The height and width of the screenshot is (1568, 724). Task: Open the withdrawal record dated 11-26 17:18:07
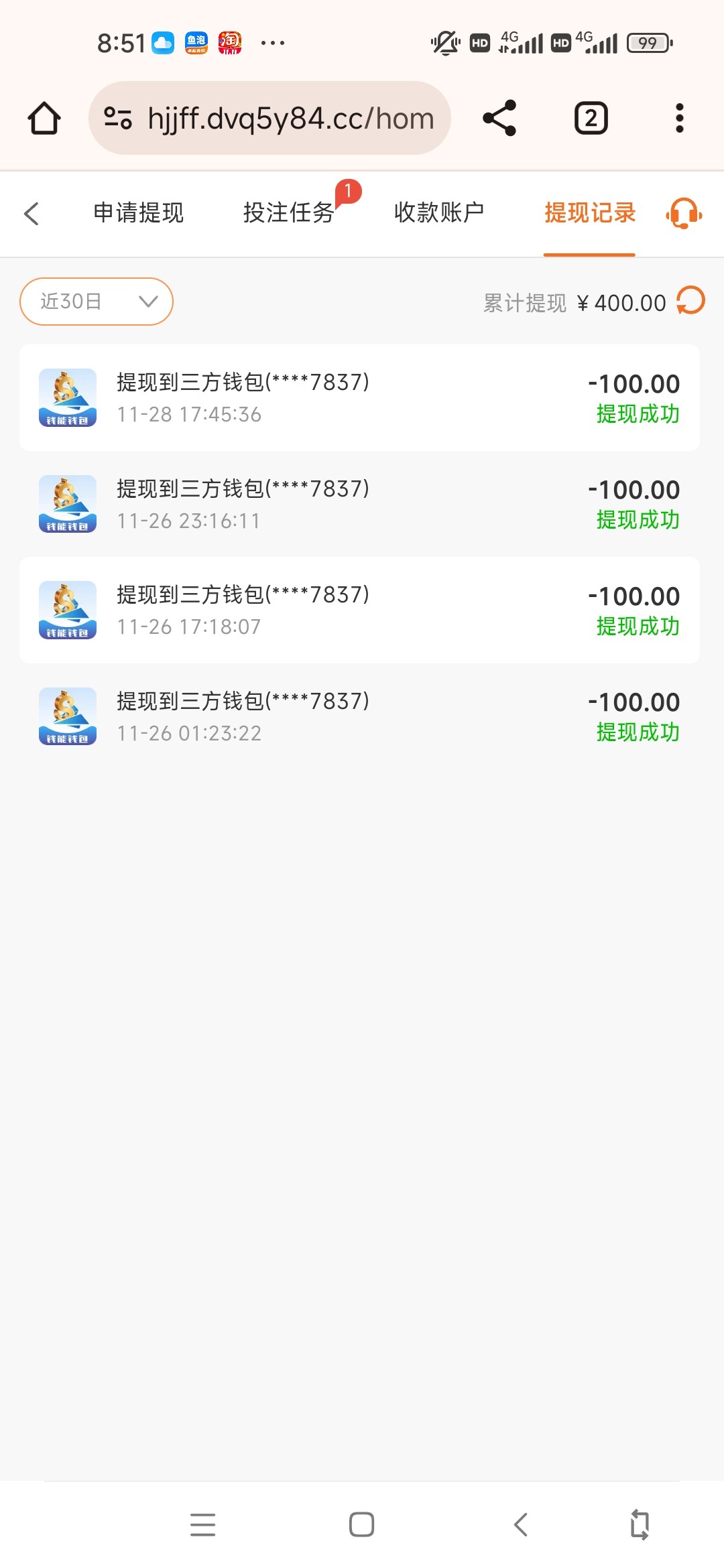coord(359,610)
